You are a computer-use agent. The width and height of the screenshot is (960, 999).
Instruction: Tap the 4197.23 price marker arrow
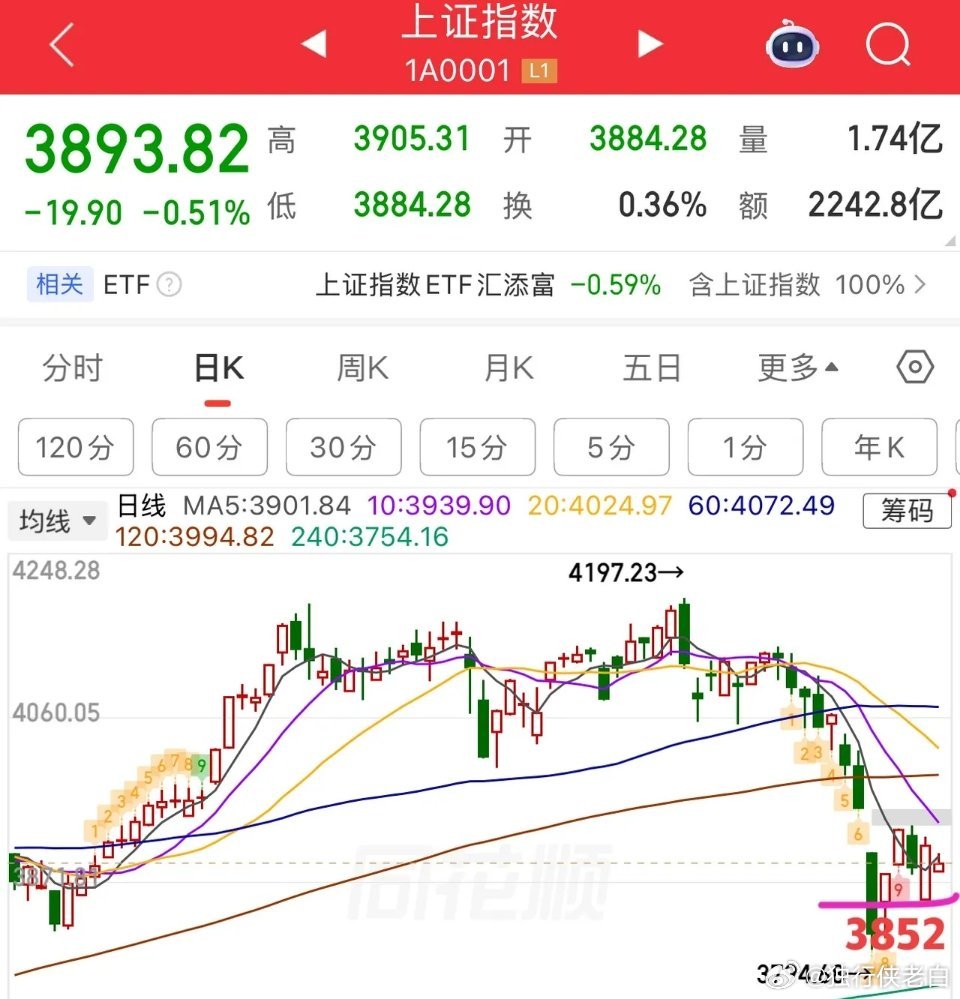point(623,573)
